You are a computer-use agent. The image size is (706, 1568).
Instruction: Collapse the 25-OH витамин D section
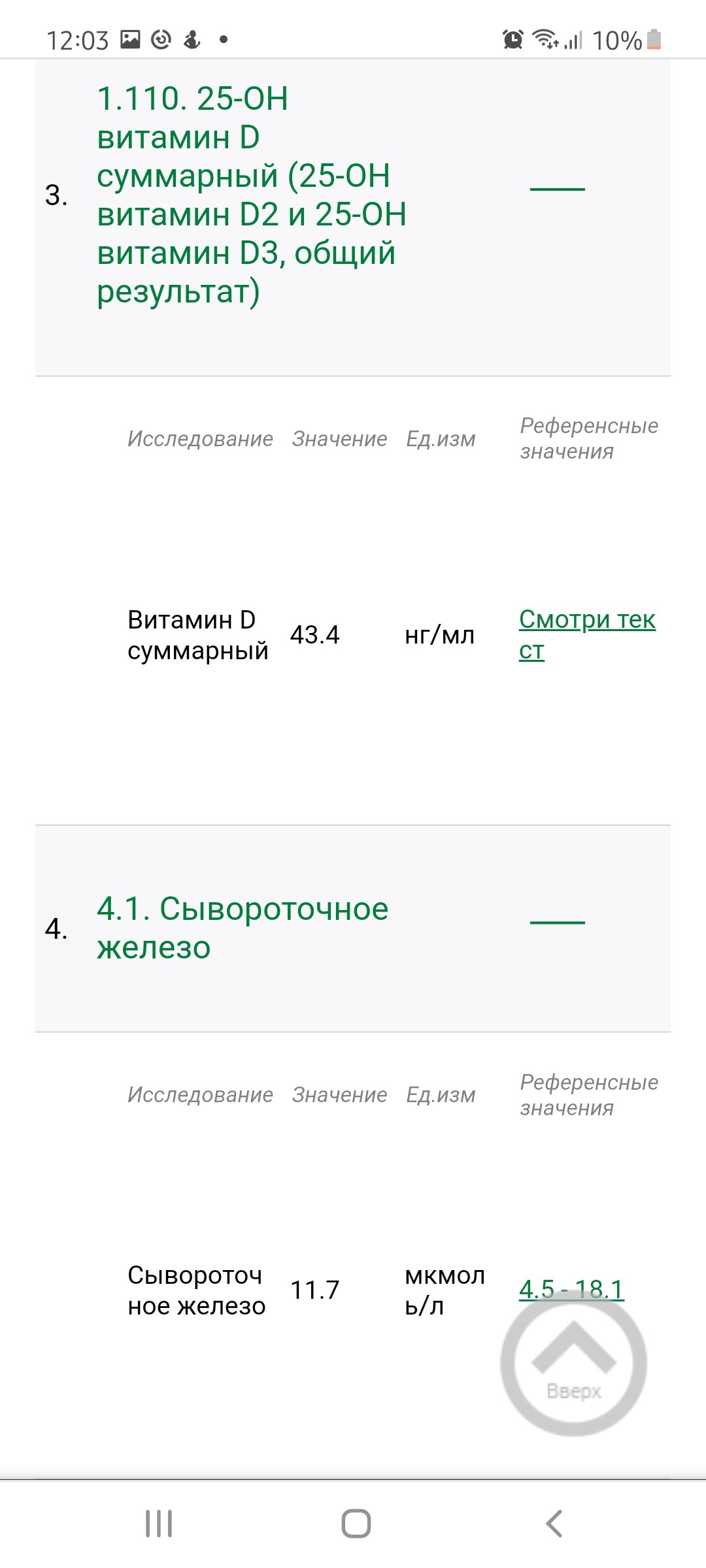coord(557,189)
